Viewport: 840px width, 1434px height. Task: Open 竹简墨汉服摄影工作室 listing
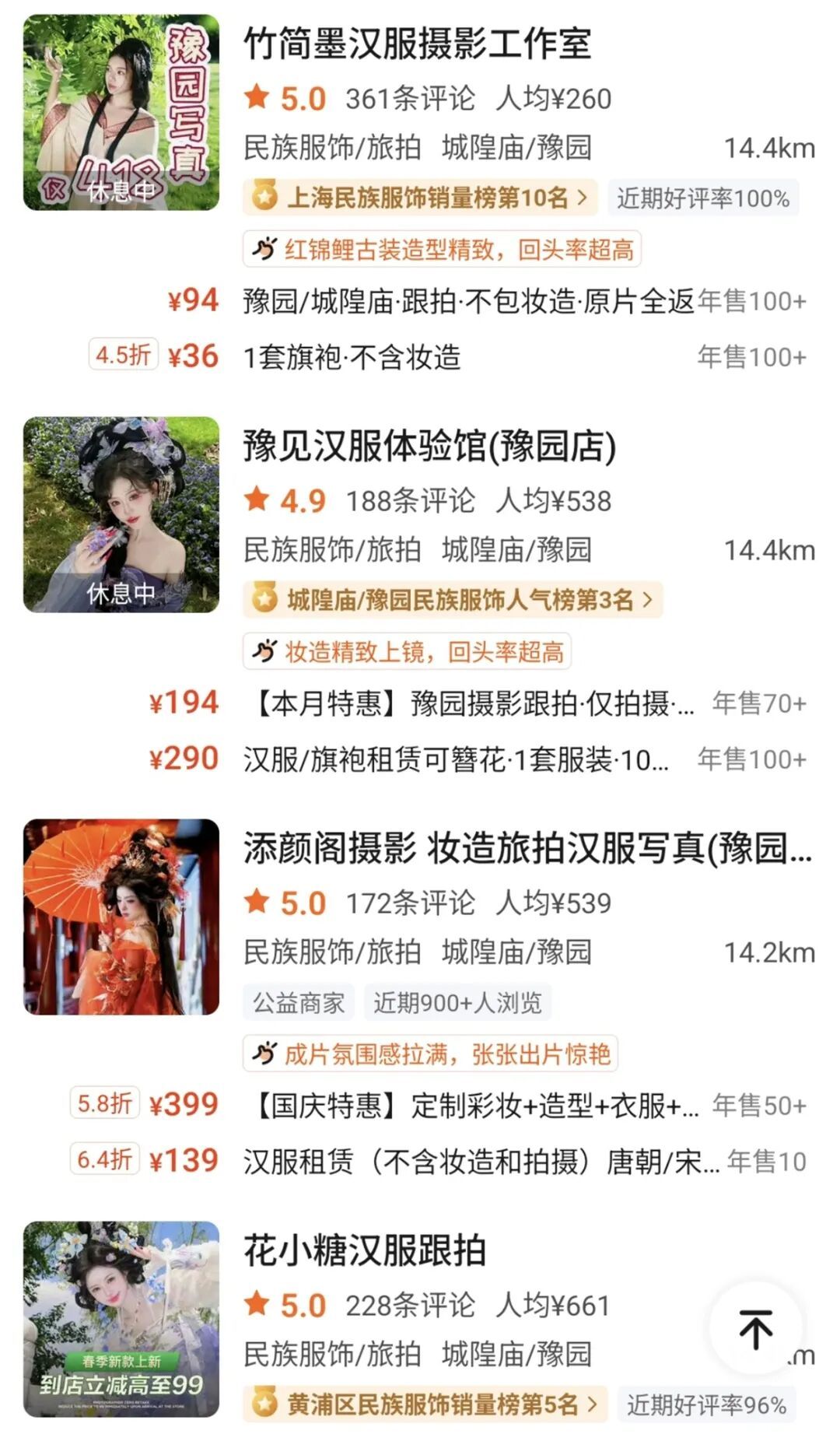click(x=417, y=44)
